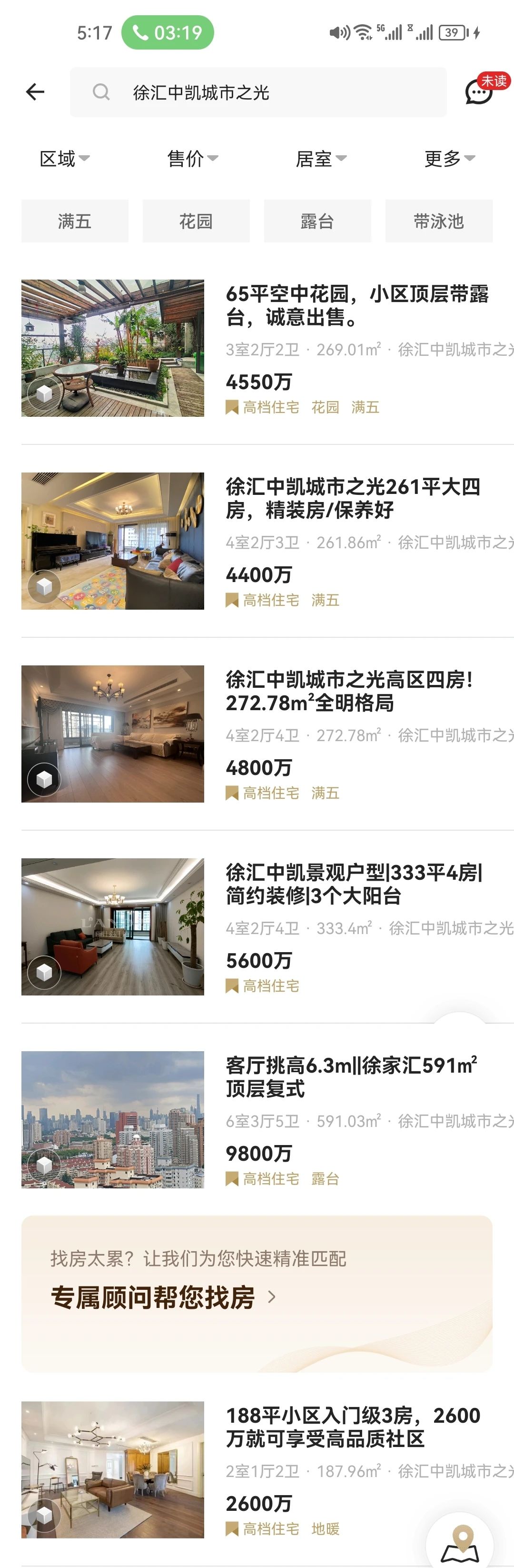
Task: Open unread messages chat icon
Action: (x=479, y=92)
